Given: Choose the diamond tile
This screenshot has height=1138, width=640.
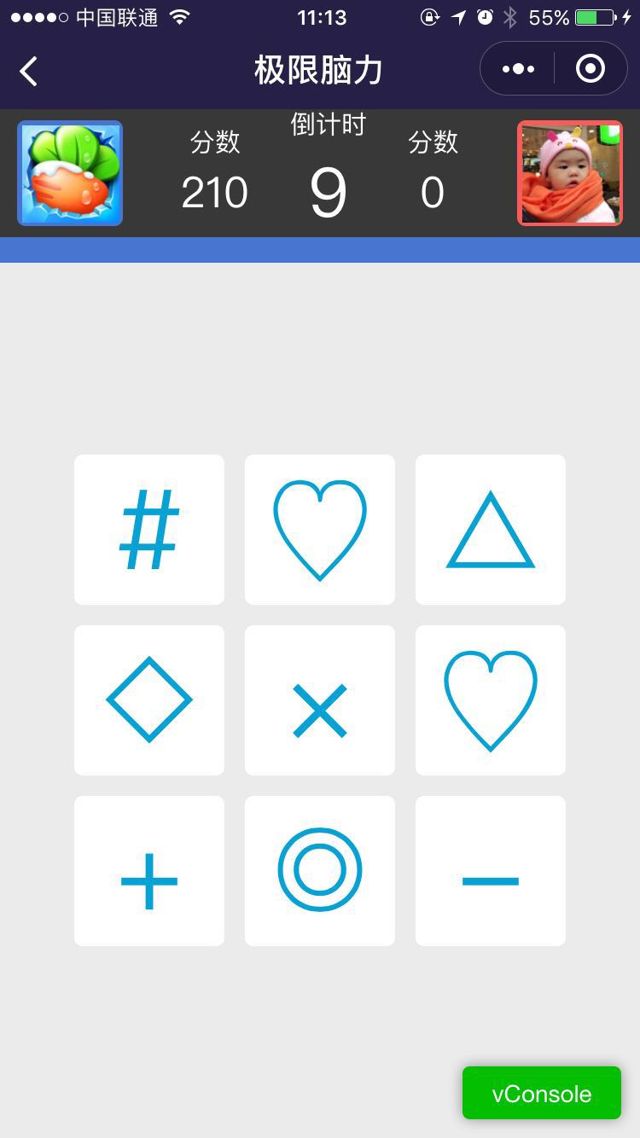Looking at the screenshot, I should [149, 700].
